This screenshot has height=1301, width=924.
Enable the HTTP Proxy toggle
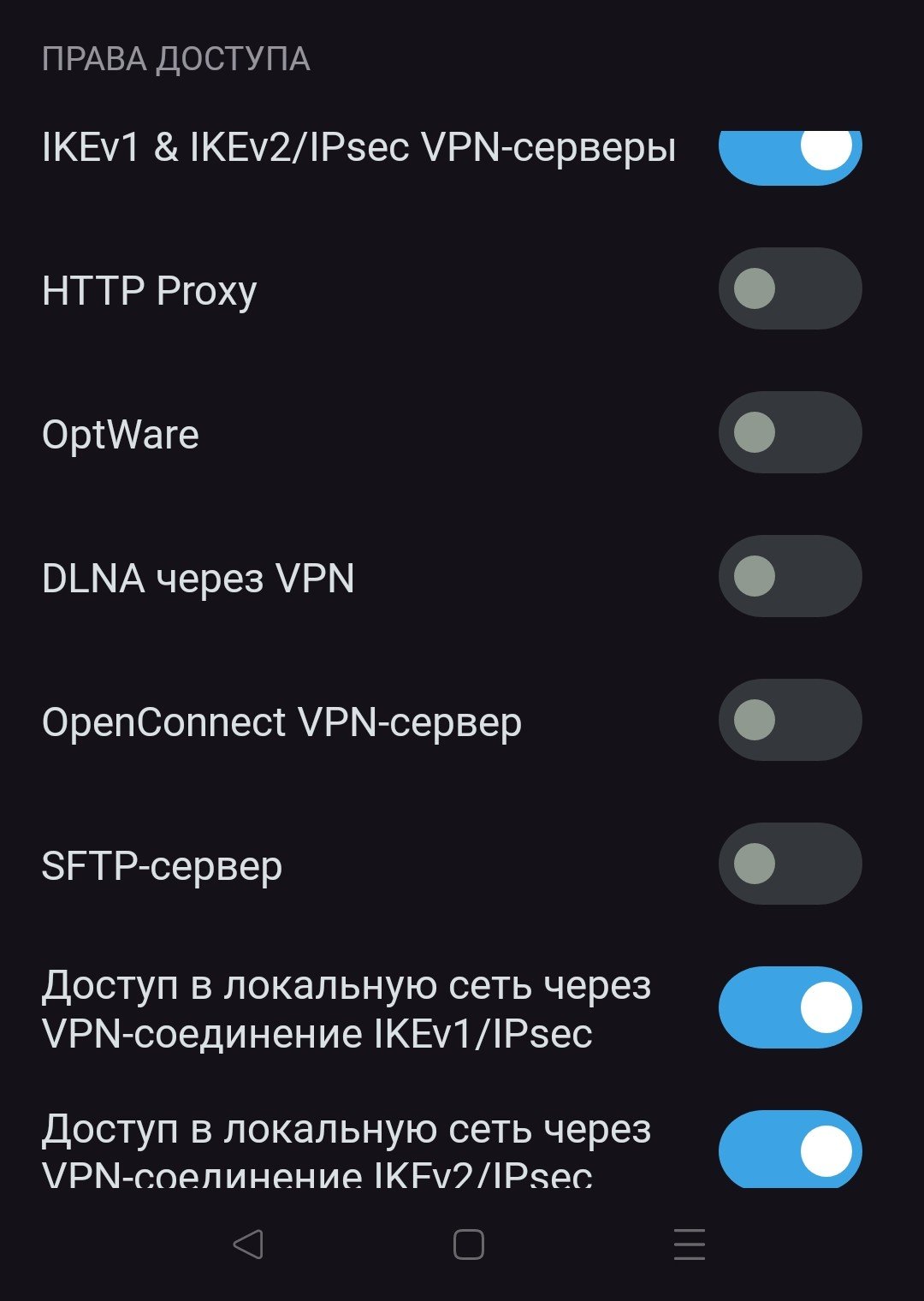click(x=790, y=288)
